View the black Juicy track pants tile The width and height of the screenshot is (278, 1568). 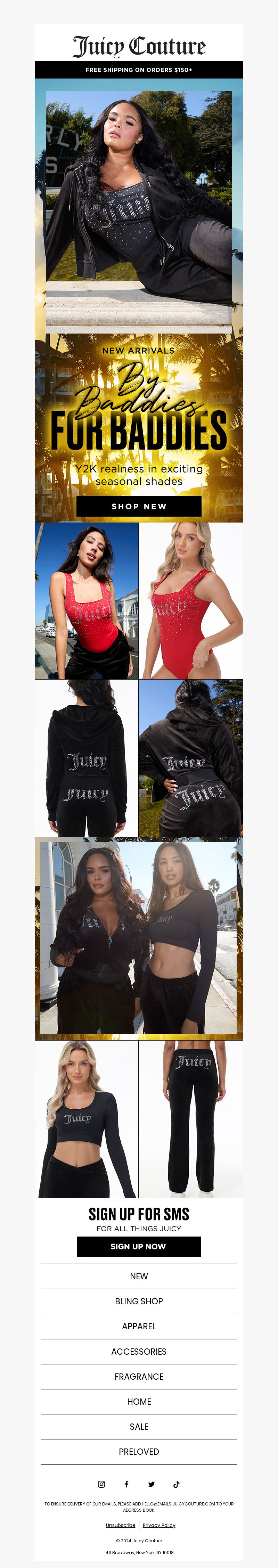(x=191, y=1119)
